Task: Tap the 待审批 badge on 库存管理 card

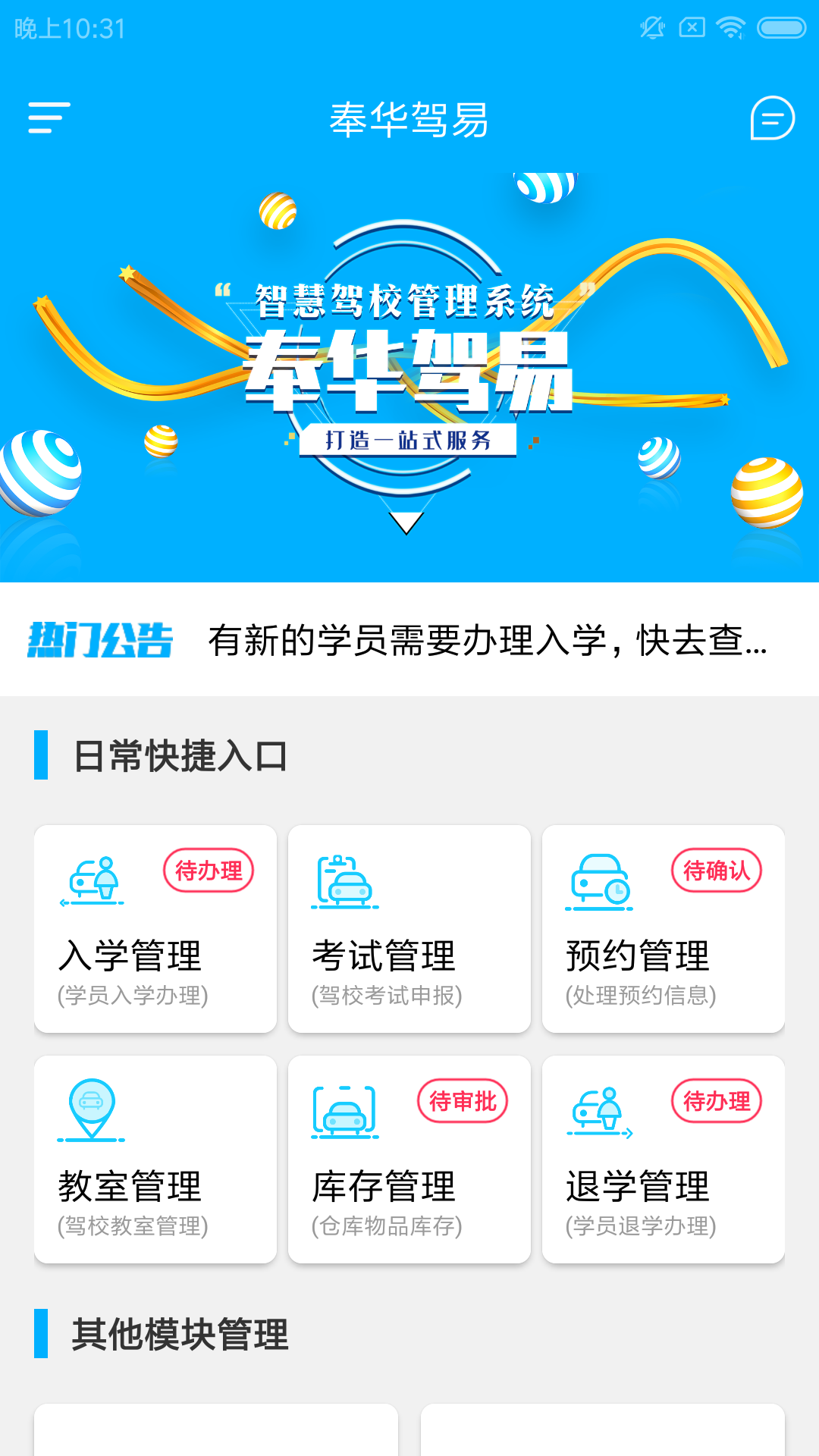Action: pos(464,1101)
